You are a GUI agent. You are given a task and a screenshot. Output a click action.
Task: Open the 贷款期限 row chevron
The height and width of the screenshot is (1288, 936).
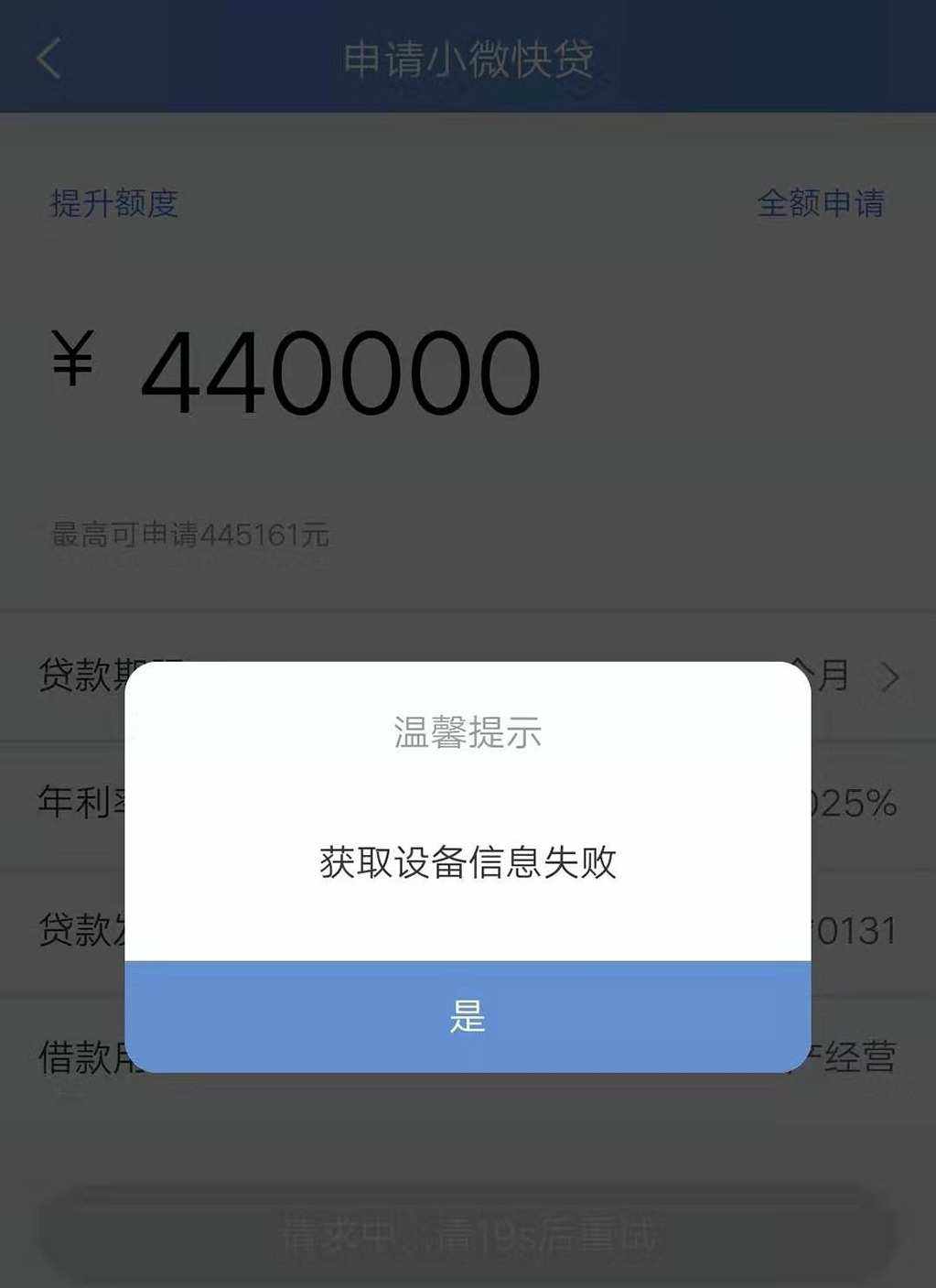point(889,677)
